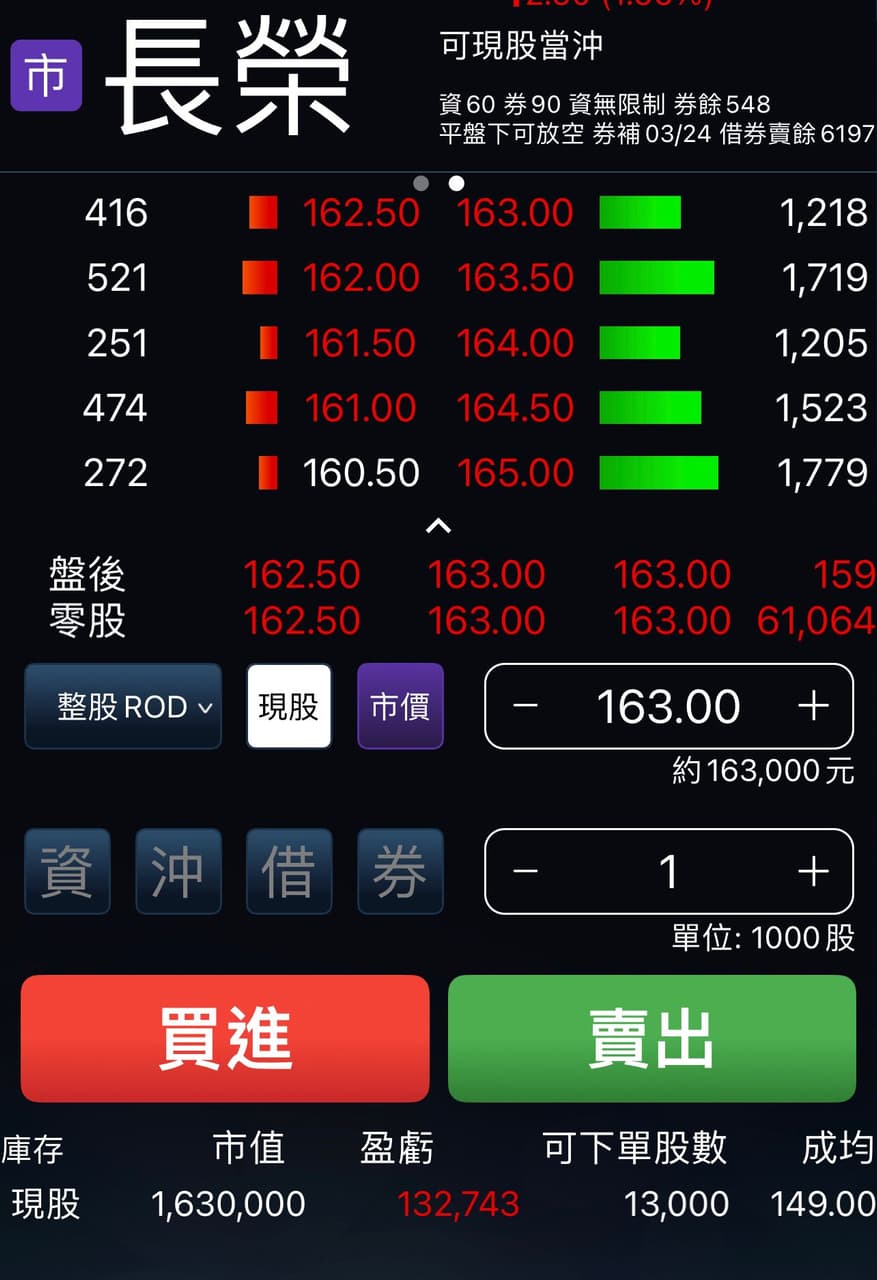Select the 現股 trade type button
This screenshot has height=1280, width=877.
click(289, 707)
